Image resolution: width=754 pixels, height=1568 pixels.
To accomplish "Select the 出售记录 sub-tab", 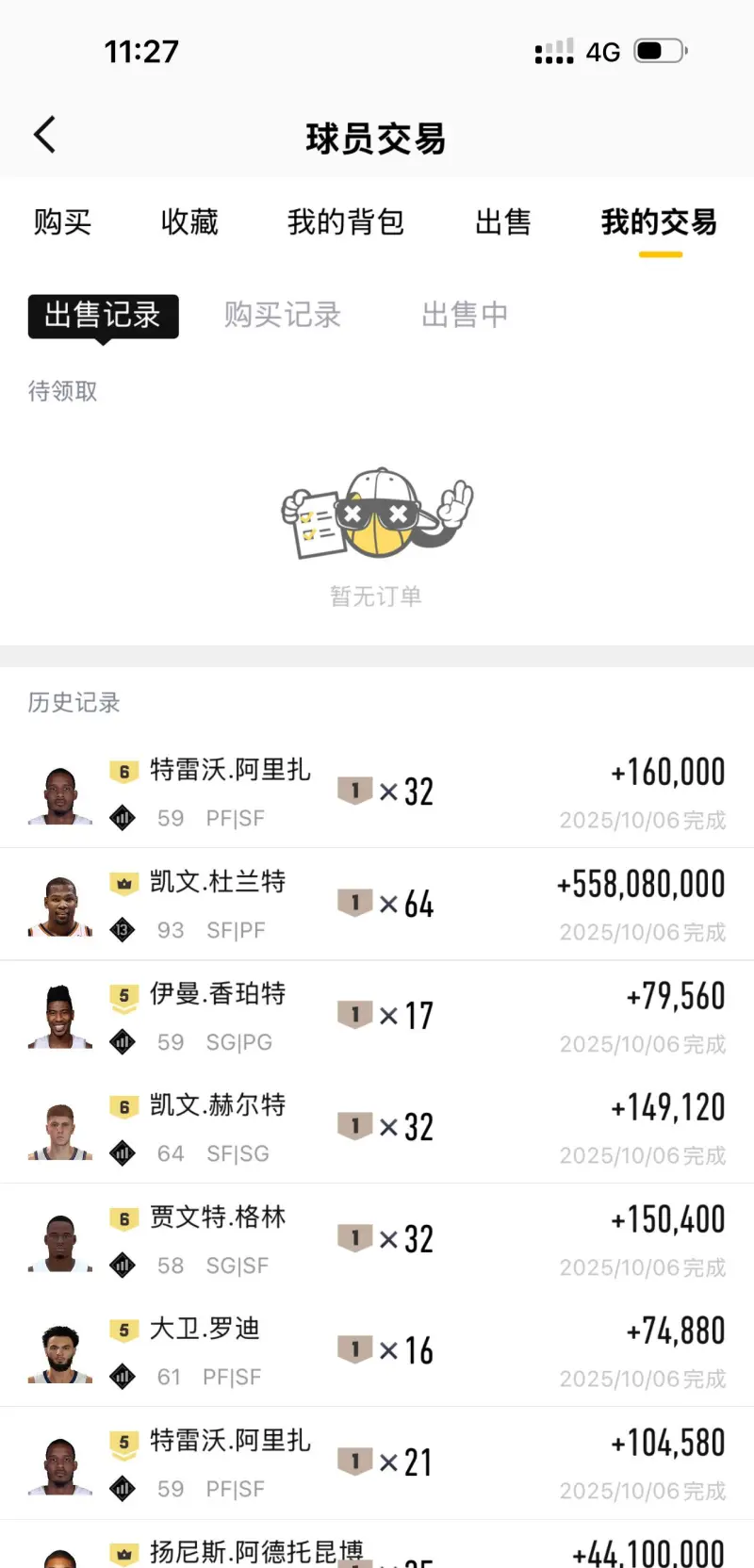I will [103, 316].
